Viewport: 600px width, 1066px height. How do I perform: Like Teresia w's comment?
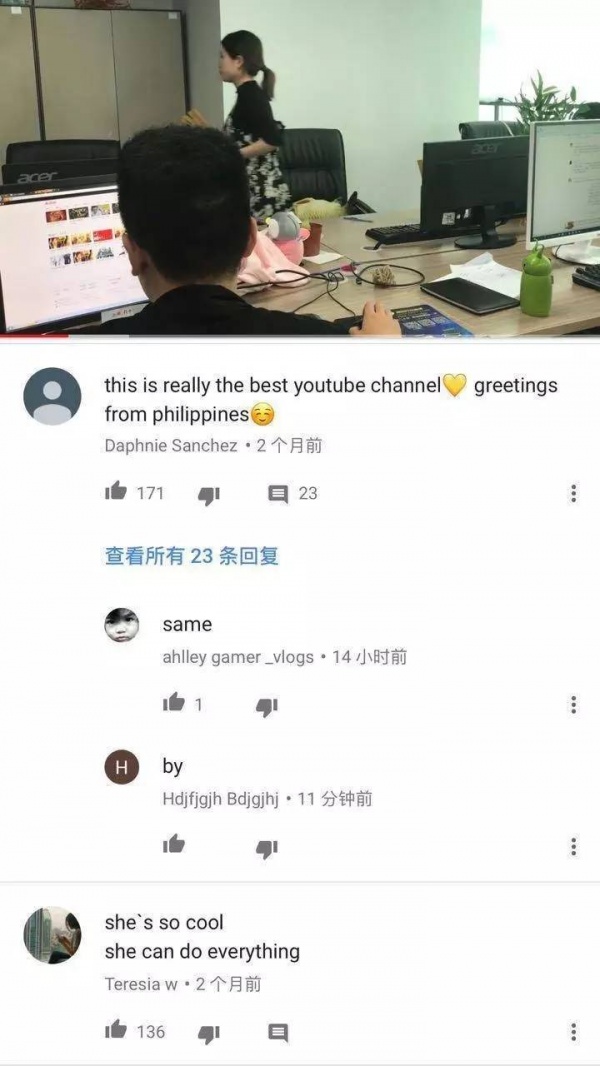pyautogui.click(x=116, y=1030)
